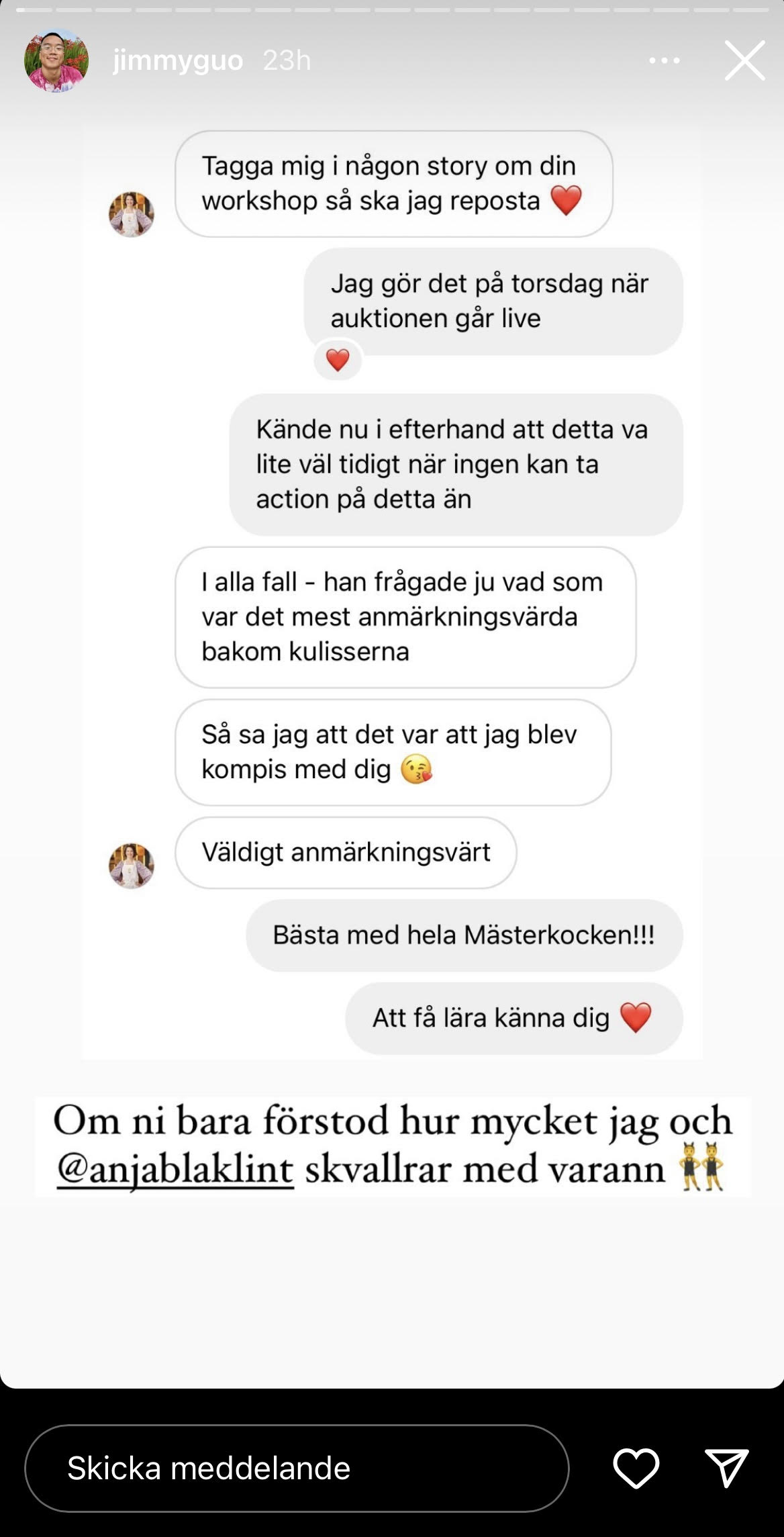The height and width of the screenshot is (1537, 784).
Task: Like this story with the heart
Action: [x=636, y=1468]
